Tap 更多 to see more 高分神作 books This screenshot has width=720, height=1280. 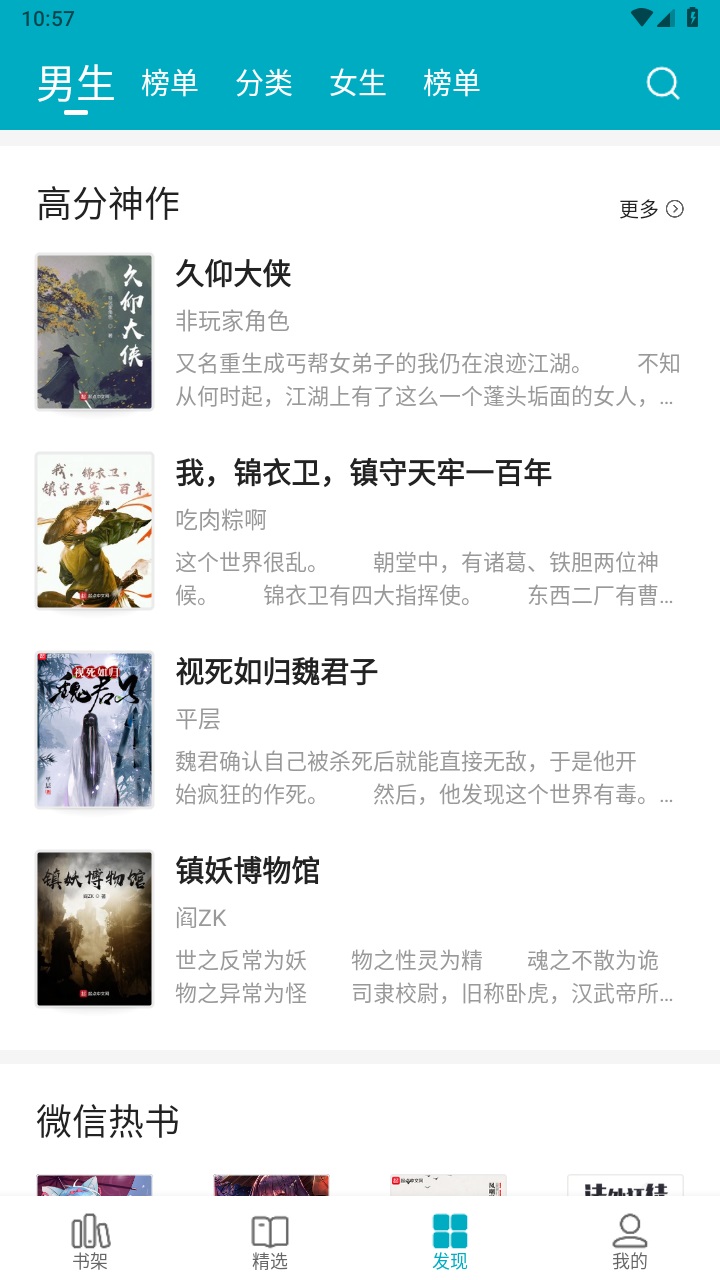[651, 209]
